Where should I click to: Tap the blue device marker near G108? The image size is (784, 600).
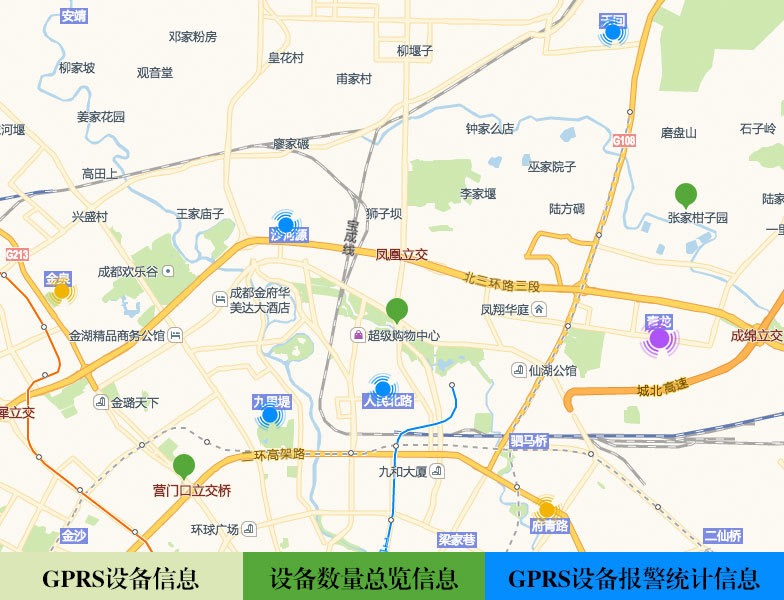tap(613, 32)
